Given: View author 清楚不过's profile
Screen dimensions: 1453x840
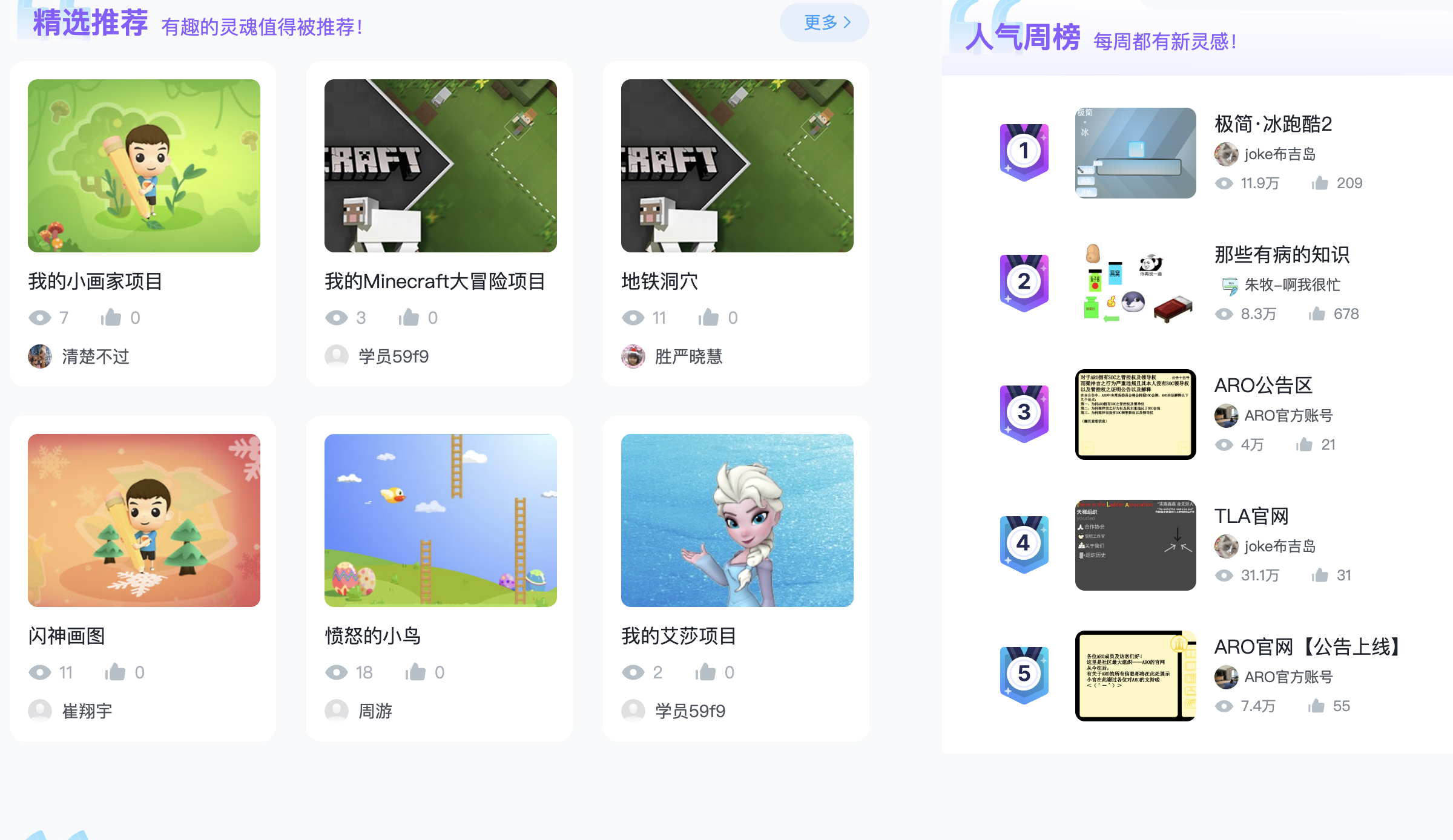Looking at the screenshot, I should (95, 356).
